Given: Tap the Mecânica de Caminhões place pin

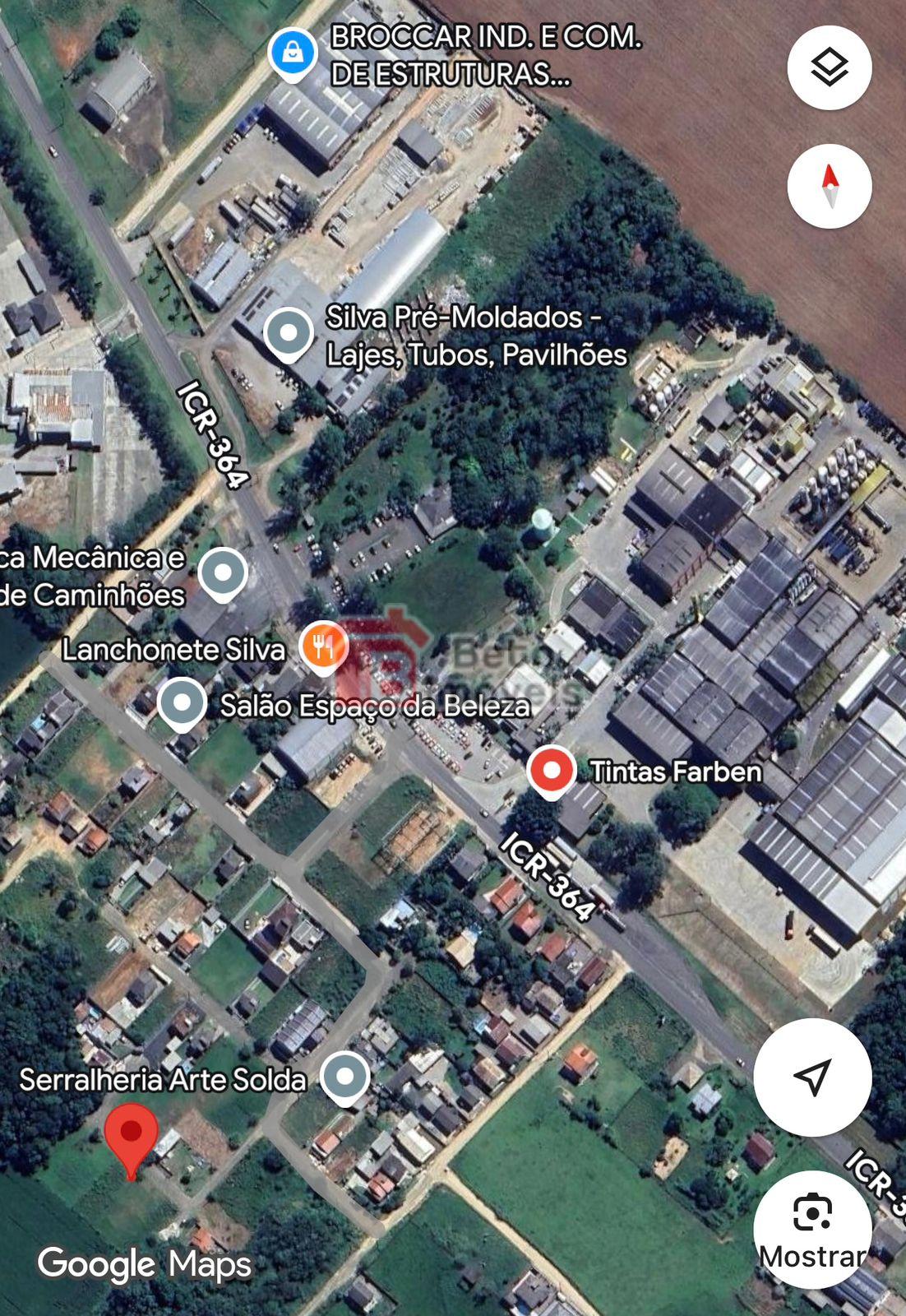Looking at the screenshot, I should (x=223, y=572).
